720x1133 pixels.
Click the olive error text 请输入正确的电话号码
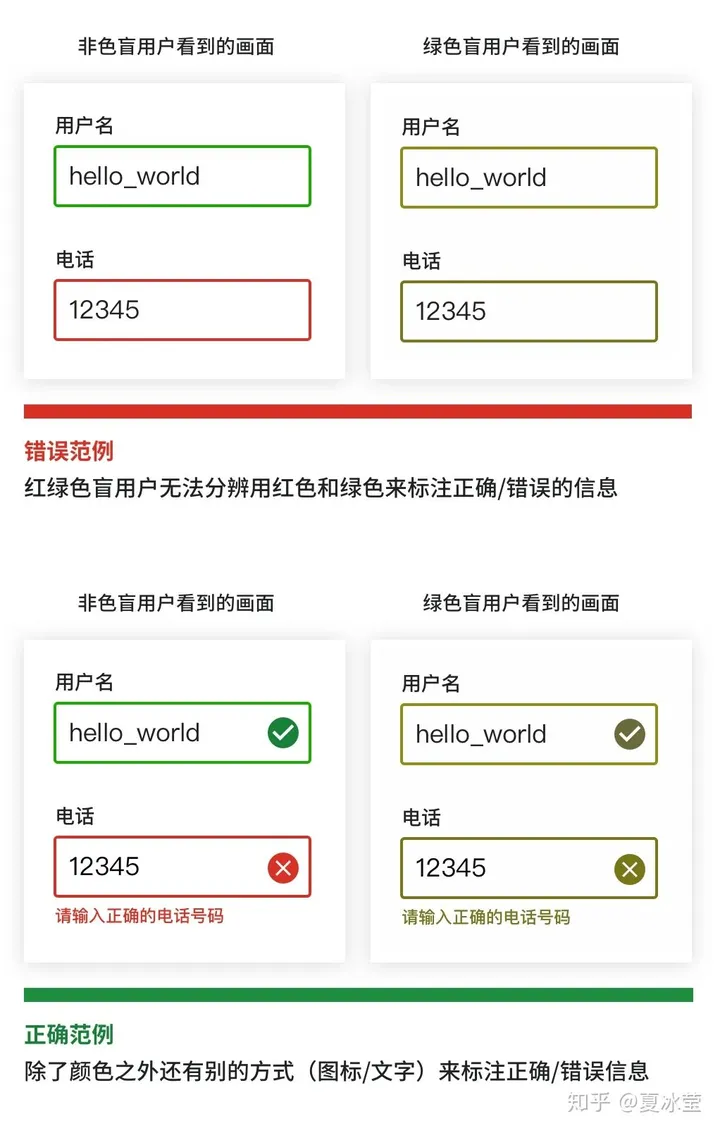pyautogui.click(x=481, y=916)
